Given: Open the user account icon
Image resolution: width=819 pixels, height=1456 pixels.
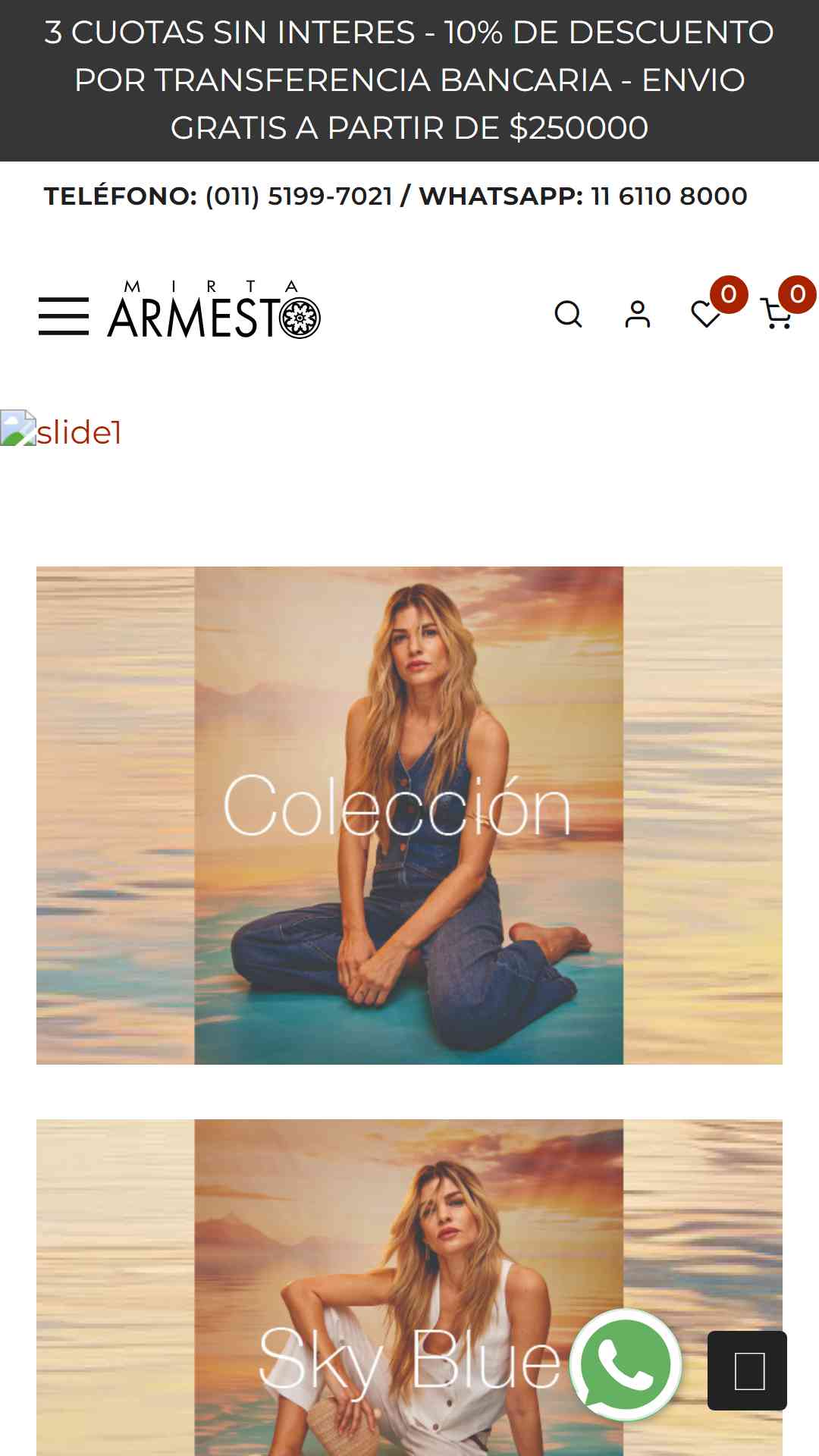Looking at the screenshot, I should (637, 314).
